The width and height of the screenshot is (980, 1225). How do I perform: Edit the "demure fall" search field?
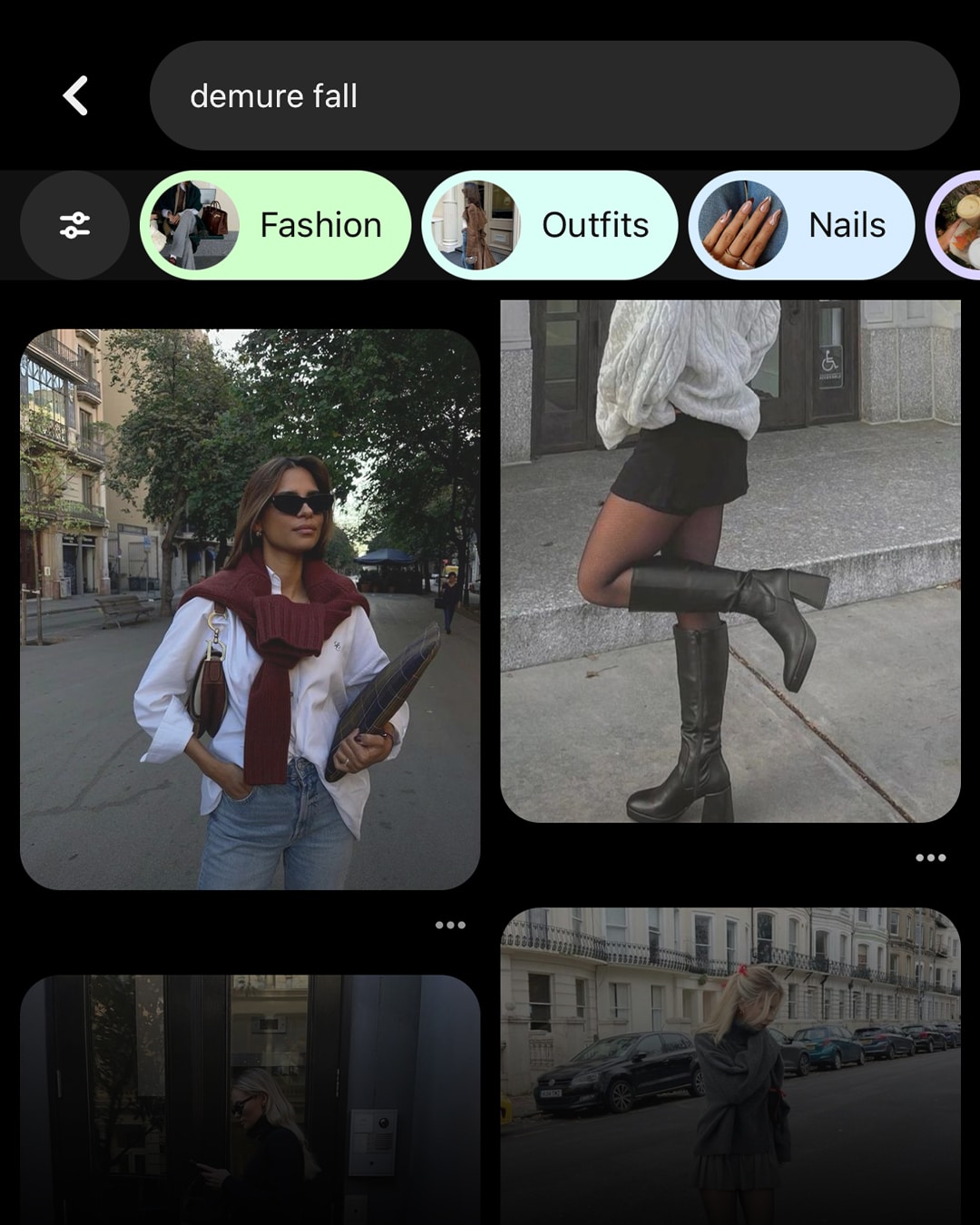(x=554, y=95)
